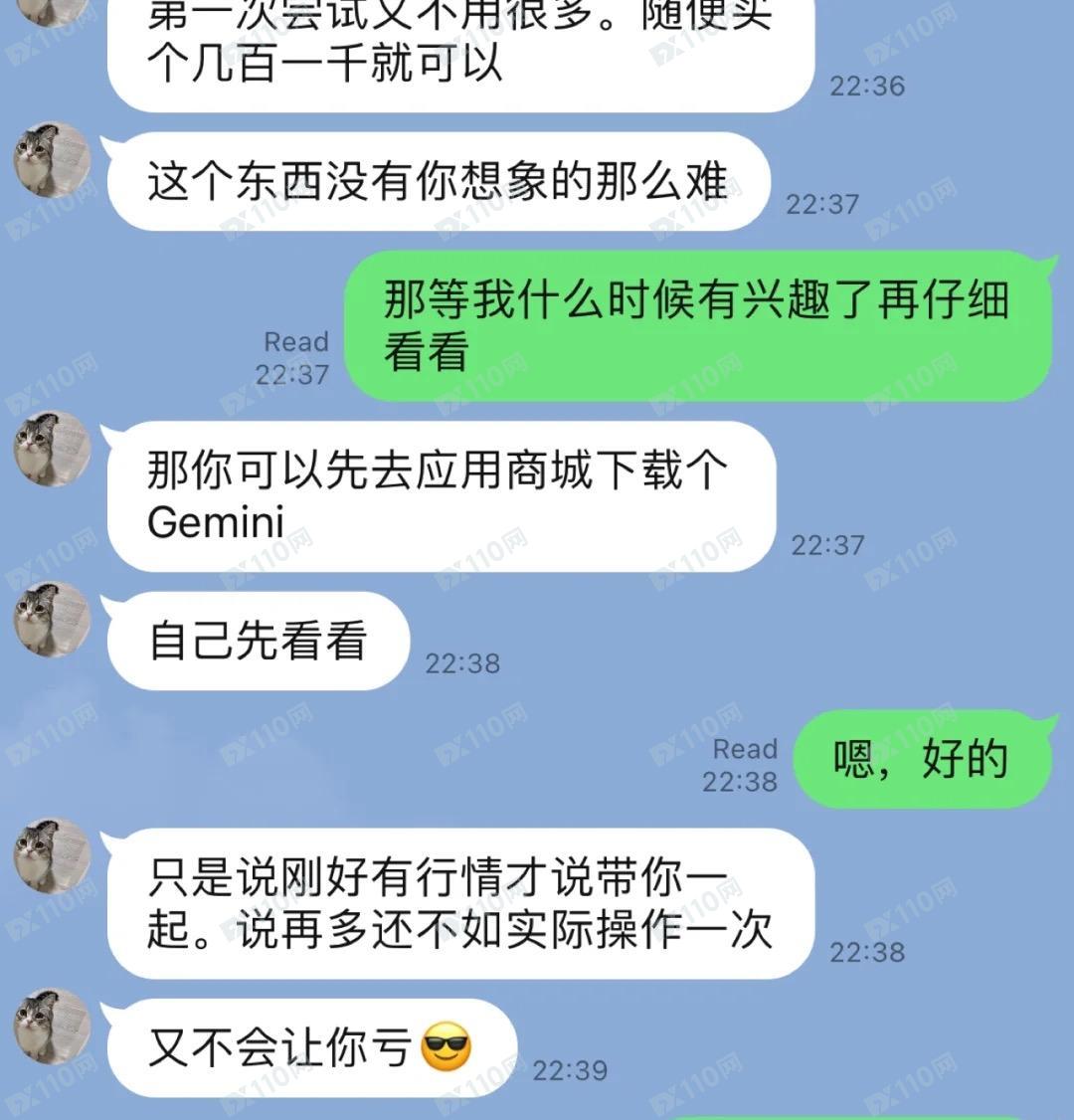Screen dimensions: 1074x1120
Task: Tap the avatar next to '又不会让你亏'
Action: pyautogui.click(x=52, y=1026)
